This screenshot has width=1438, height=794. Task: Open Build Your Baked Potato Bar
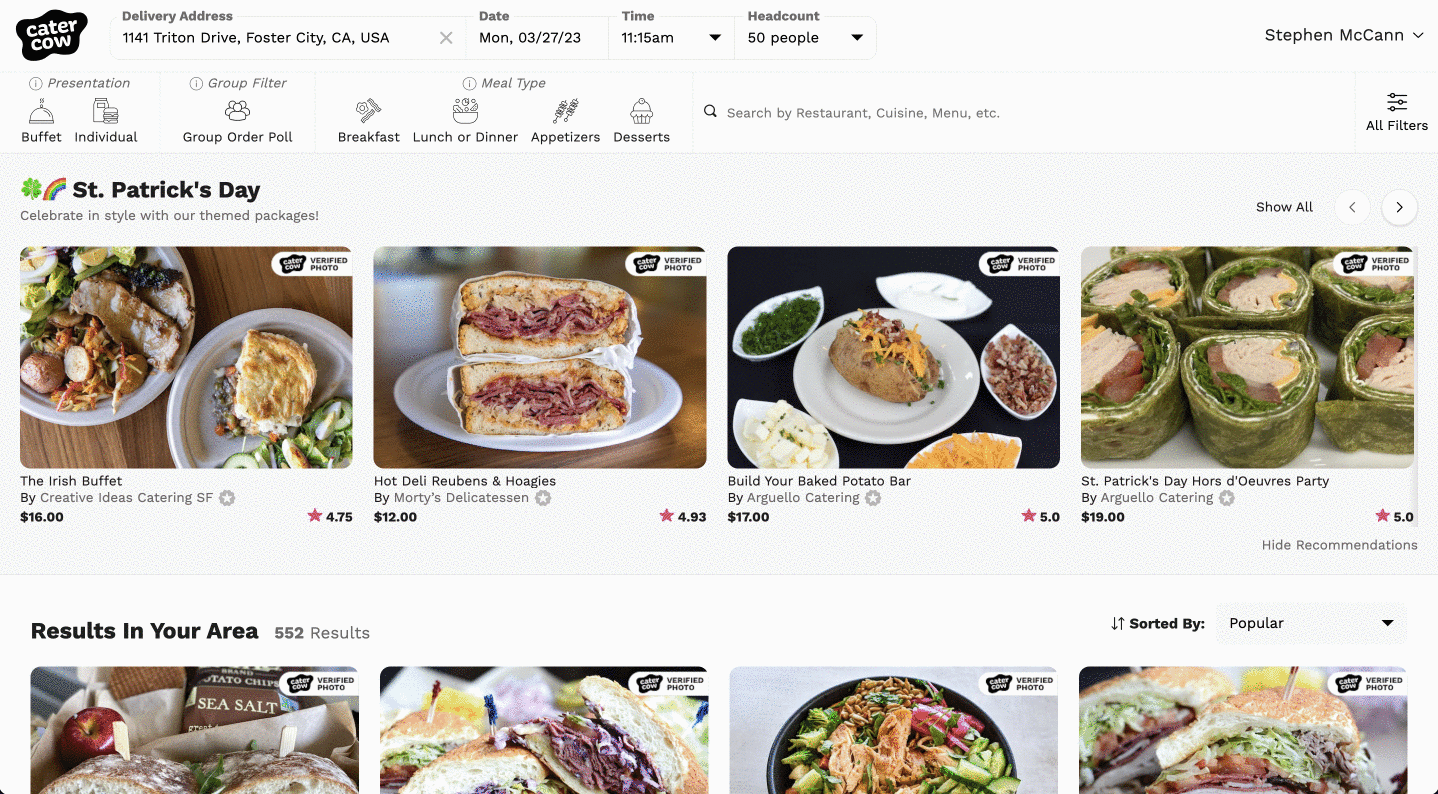tap(893, 358)
